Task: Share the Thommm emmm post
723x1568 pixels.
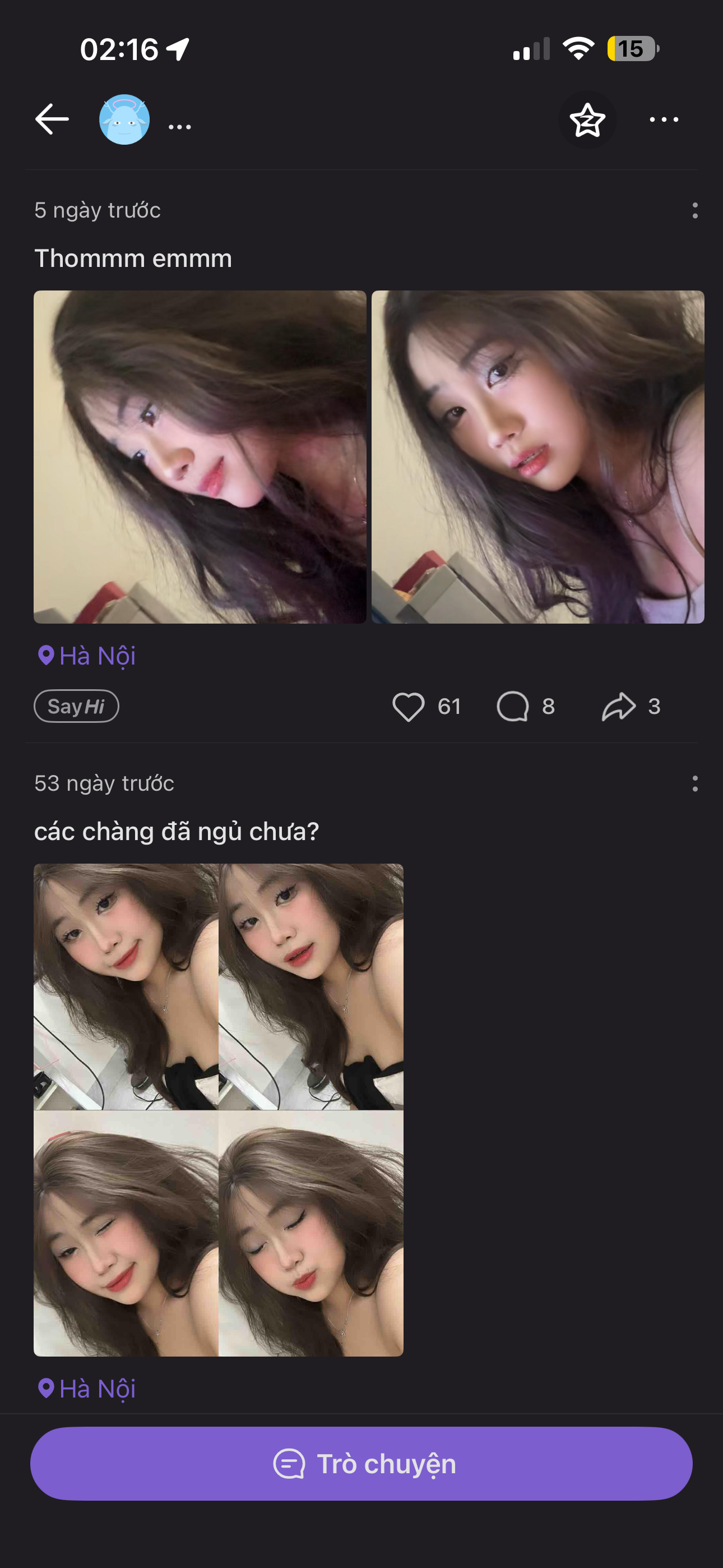Action: pyautogui.click(x=619, y=707)
